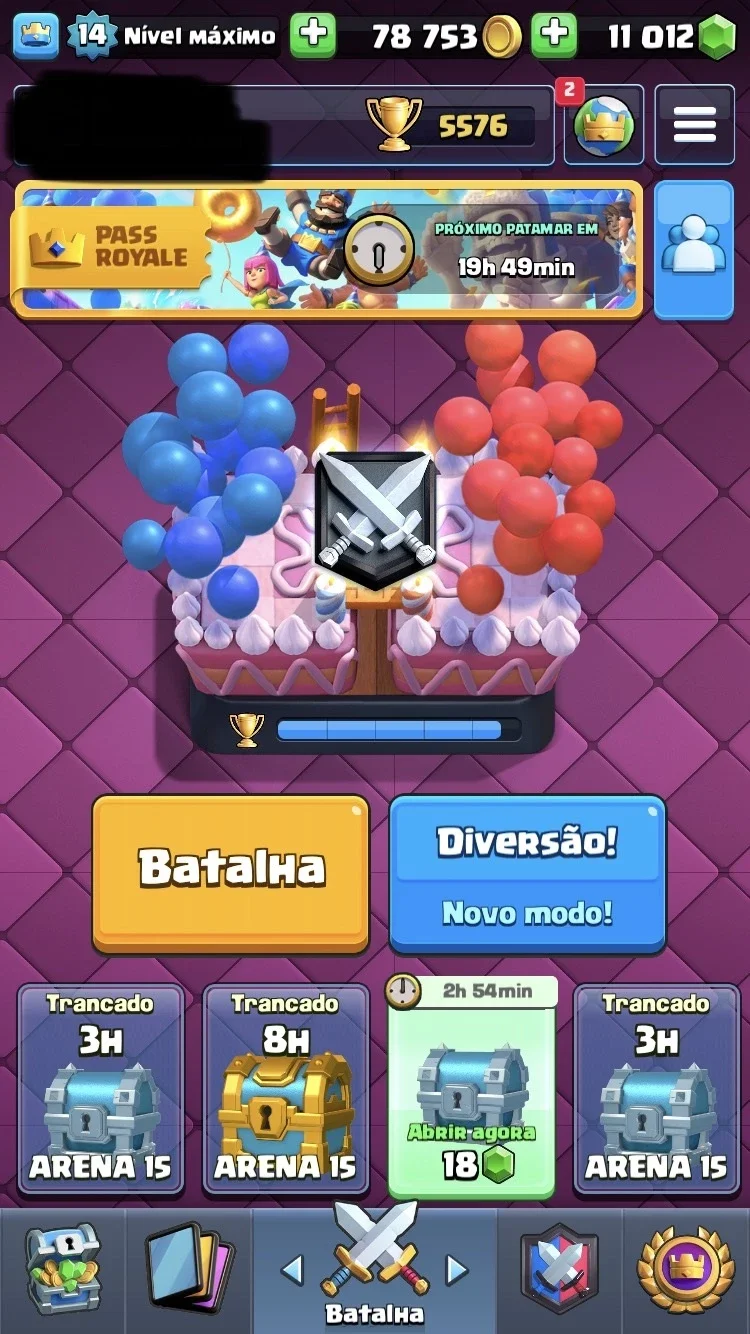
Task: Open the player profile trophy banner
Action: (x=283, y=125)
